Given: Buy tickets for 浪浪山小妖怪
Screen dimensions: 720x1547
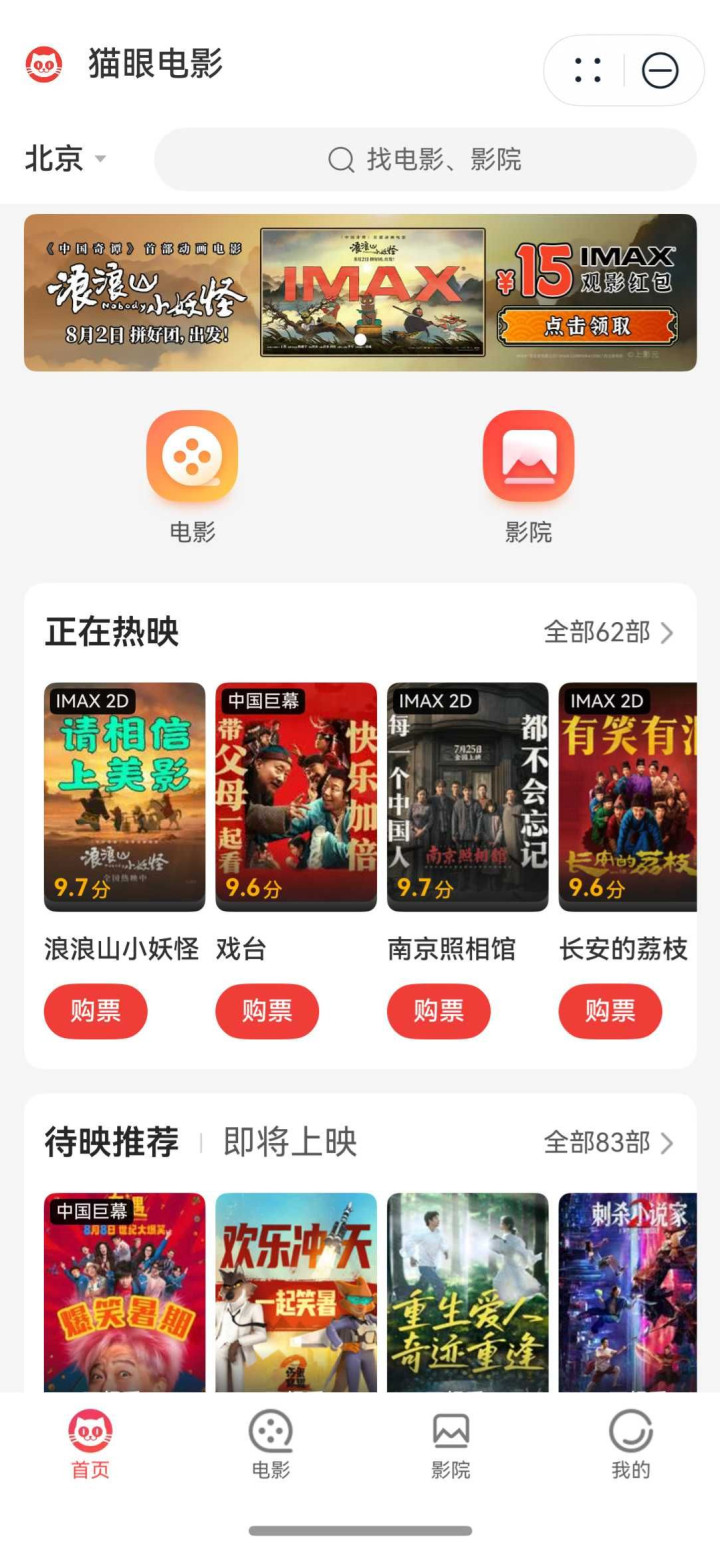Looking at the screenshot, I should click(x=96, y=1011).
